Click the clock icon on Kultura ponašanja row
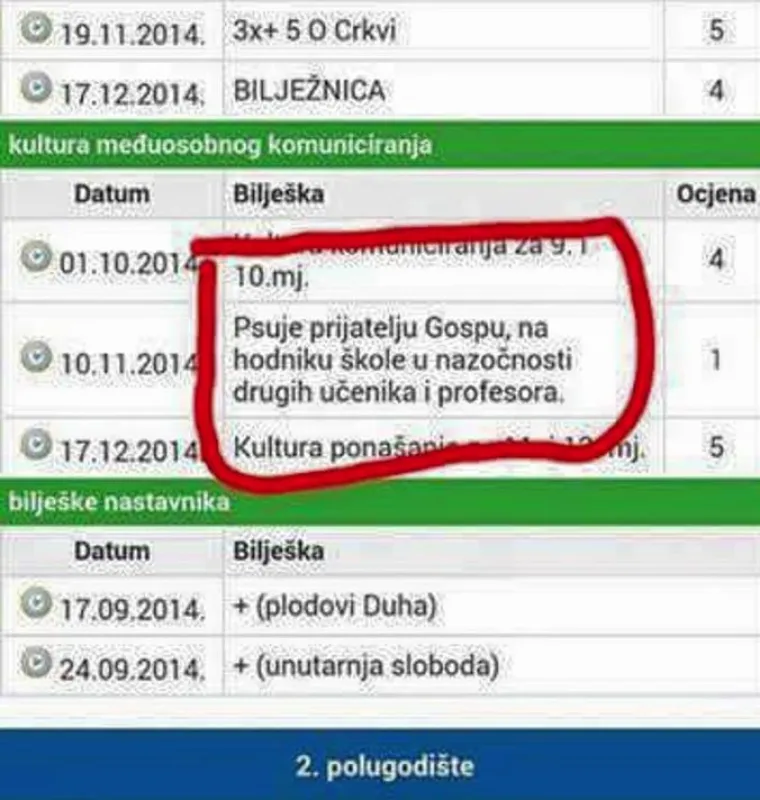Screen dimensions: 760x800 click(x=36, y=440)
